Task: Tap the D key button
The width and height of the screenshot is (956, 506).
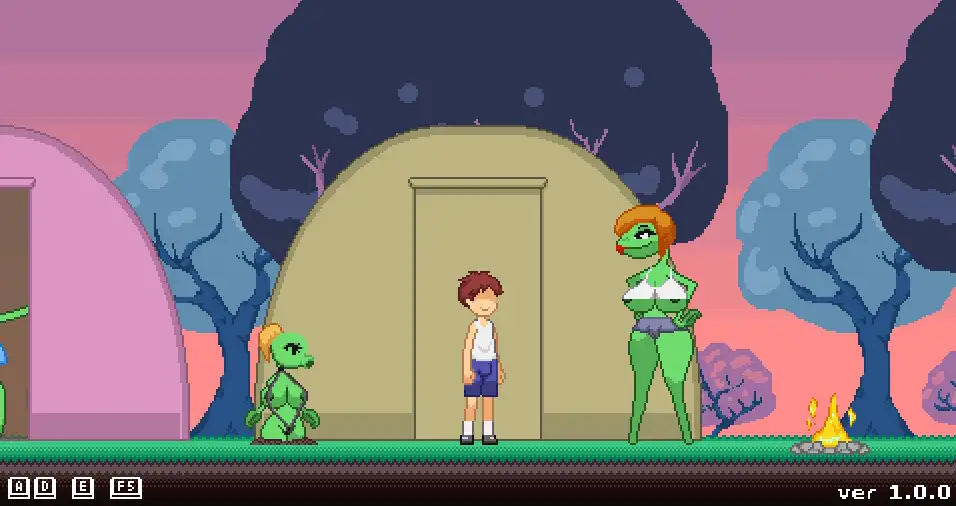Action: pyautogui.click(x=45, y=488)
